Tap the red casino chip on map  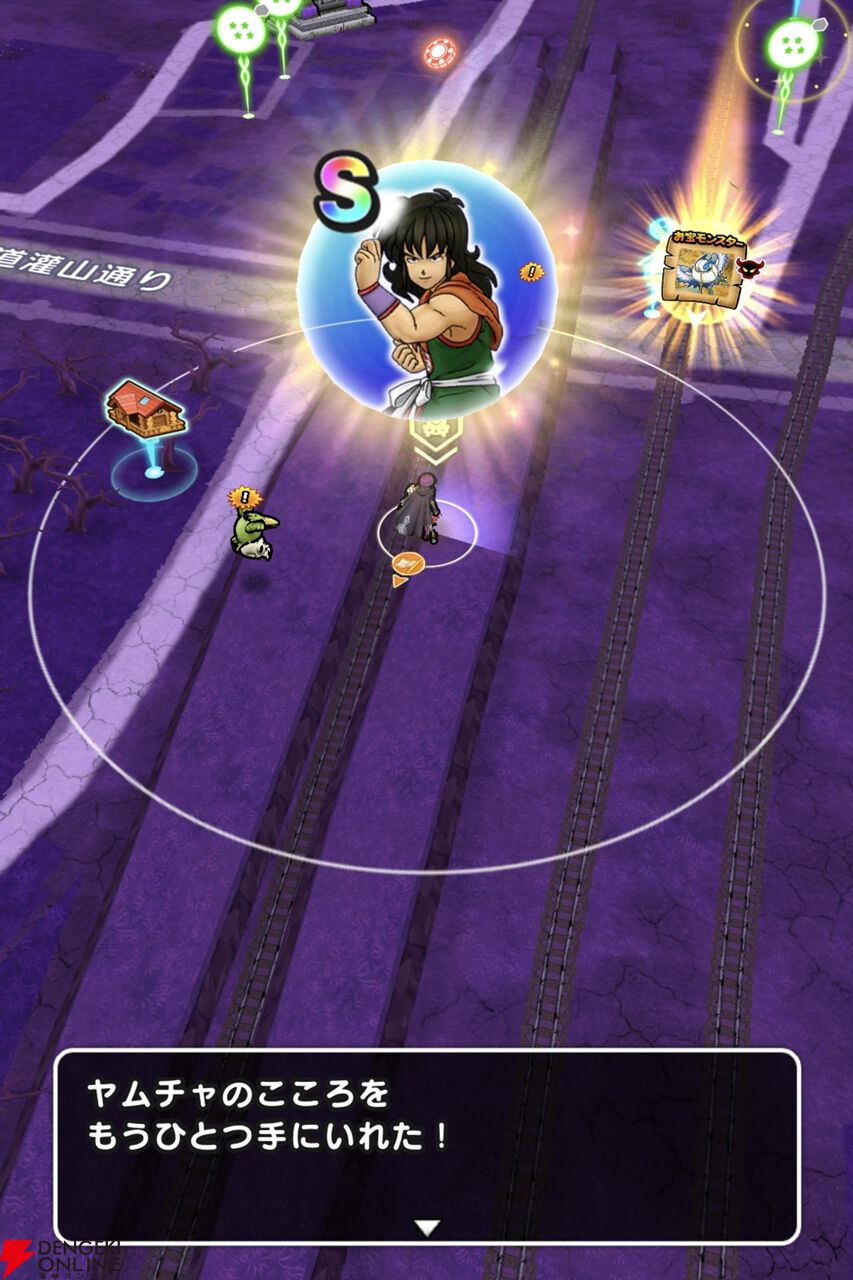pos(440,53)
